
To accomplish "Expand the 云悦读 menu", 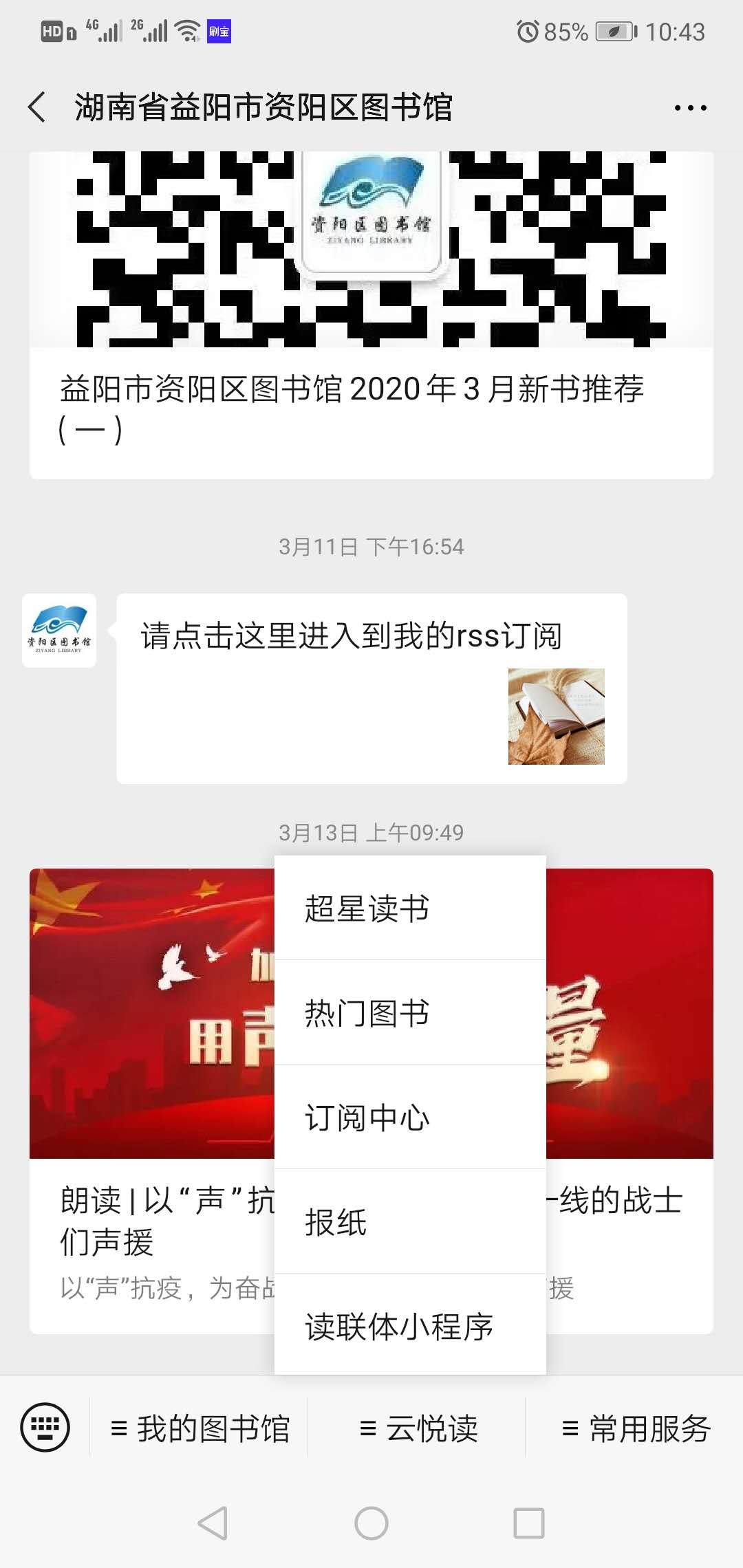I will [418, 1428].
